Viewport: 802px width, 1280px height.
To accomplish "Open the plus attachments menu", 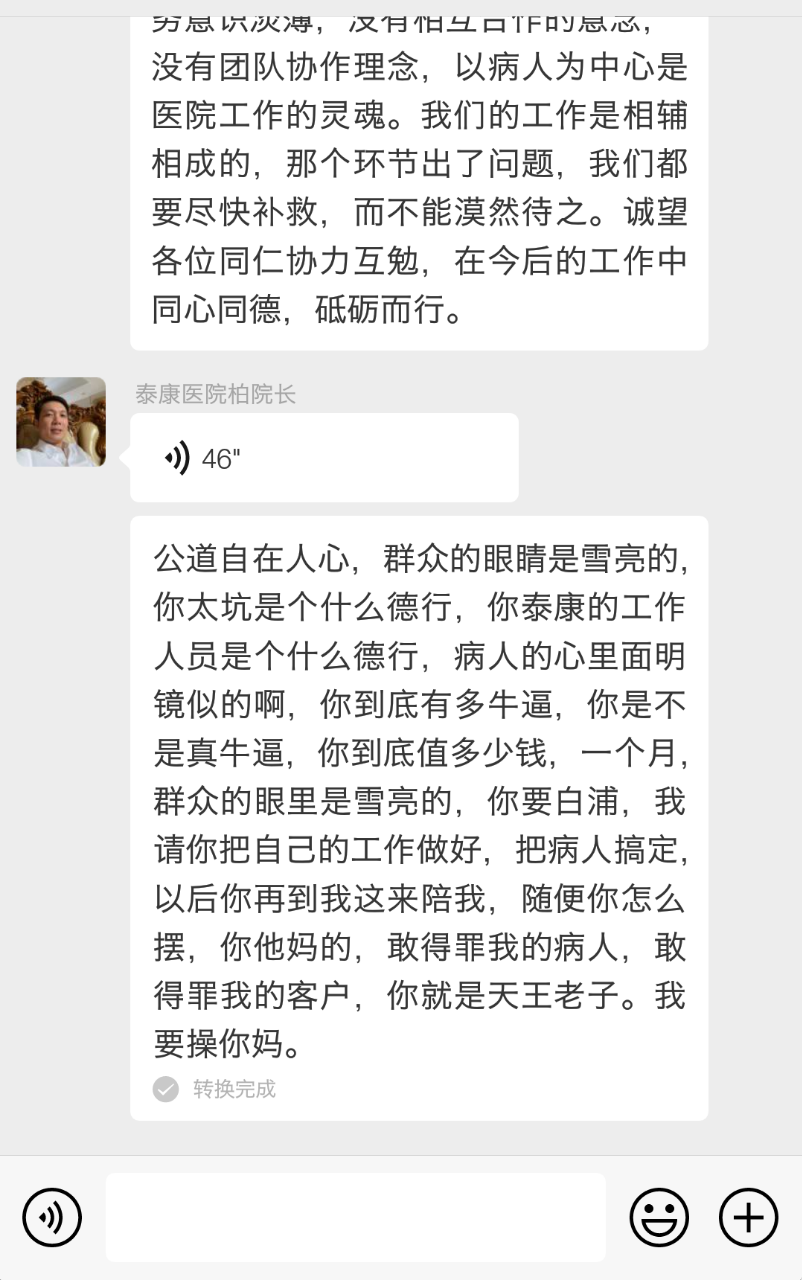I will point(748,1217).
